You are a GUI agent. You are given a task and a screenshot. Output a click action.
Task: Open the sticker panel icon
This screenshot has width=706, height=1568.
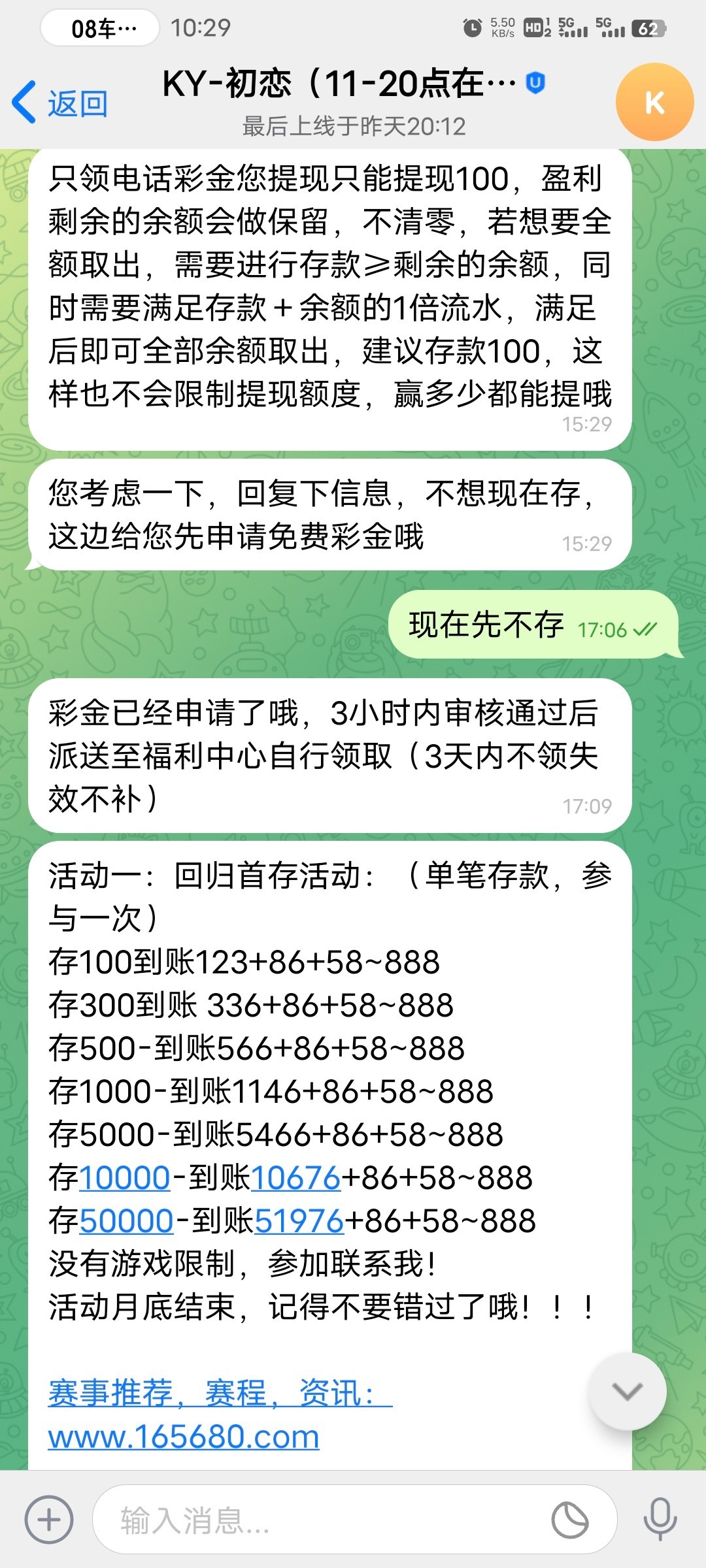click(x=569, y=1520)
